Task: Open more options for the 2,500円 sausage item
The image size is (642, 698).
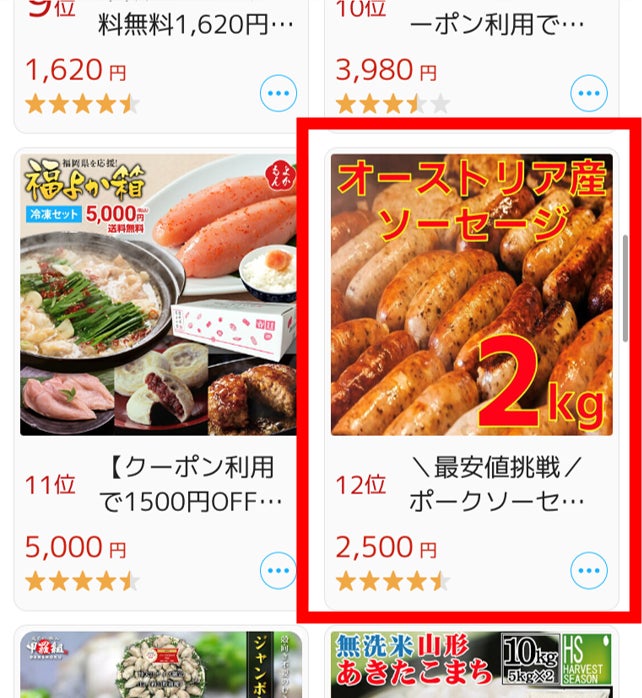Action: click(x=588, y=572)
